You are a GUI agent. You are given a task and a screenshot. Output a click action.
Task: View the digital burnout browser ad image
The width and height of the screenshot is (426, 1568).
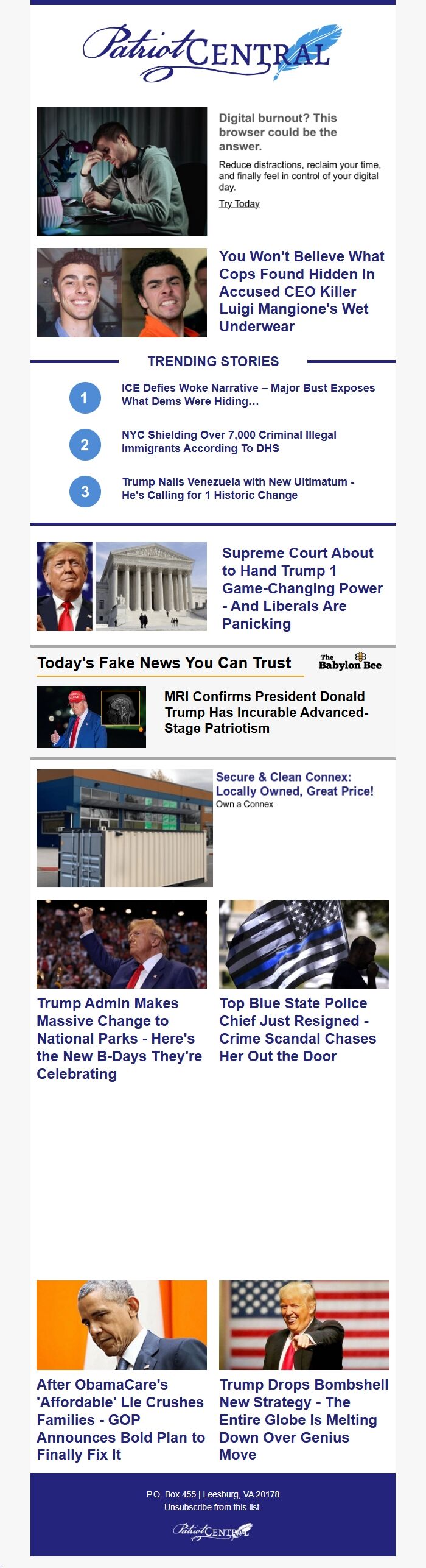point(122,171)
